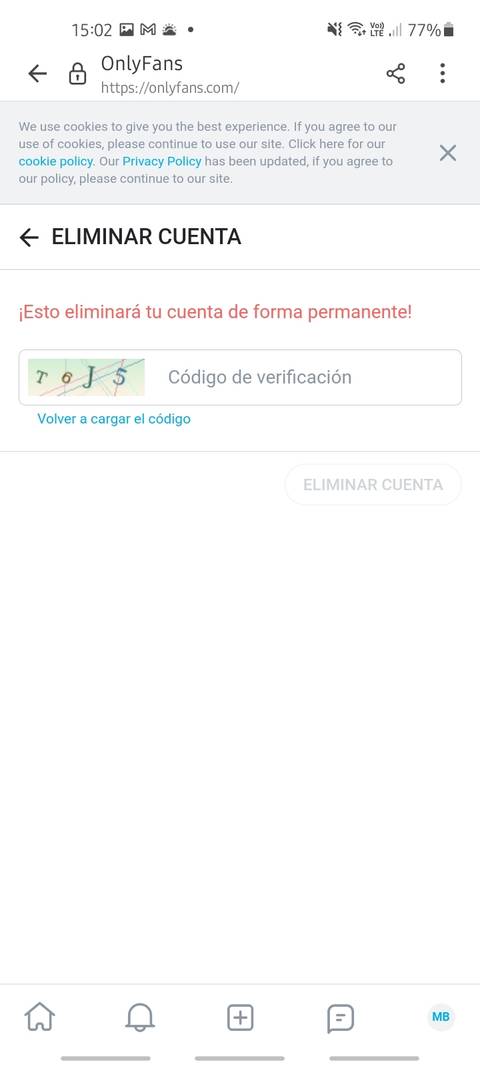Open the notifications bell
Viewport: 480px width, 1067px height.
(x=140, y=1018)
